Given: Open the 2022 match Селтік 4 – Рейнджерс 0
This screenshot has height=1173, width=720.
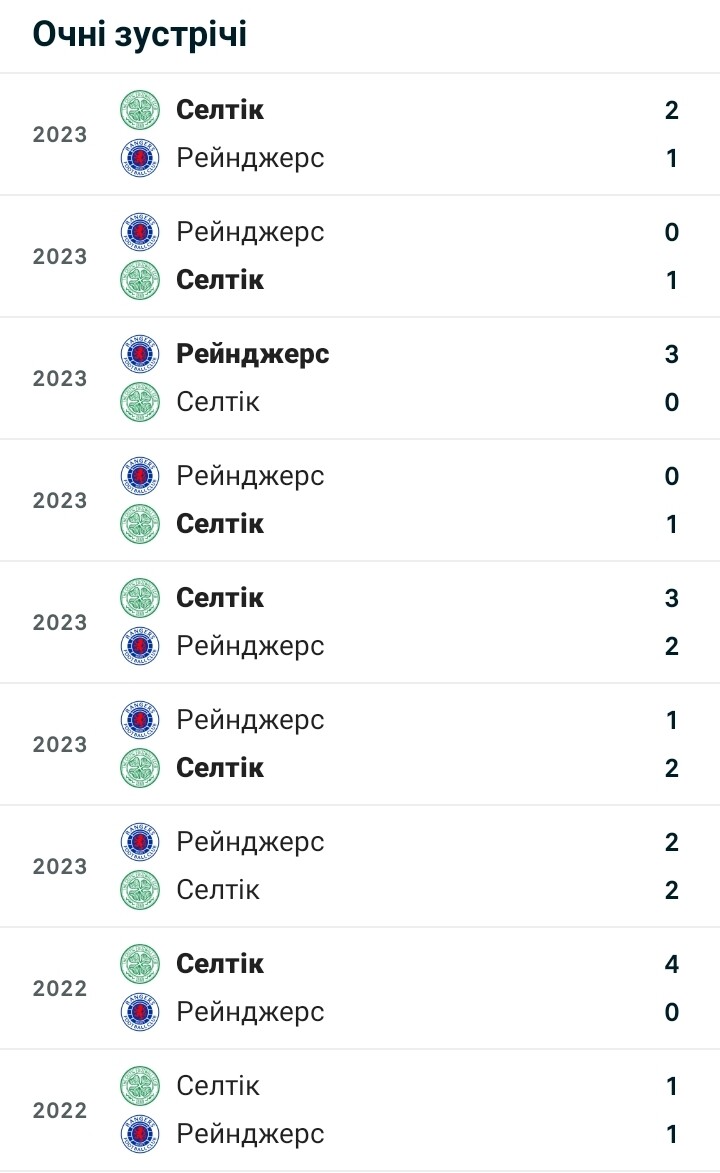Looking at the screenshot, I should (360, 987).
